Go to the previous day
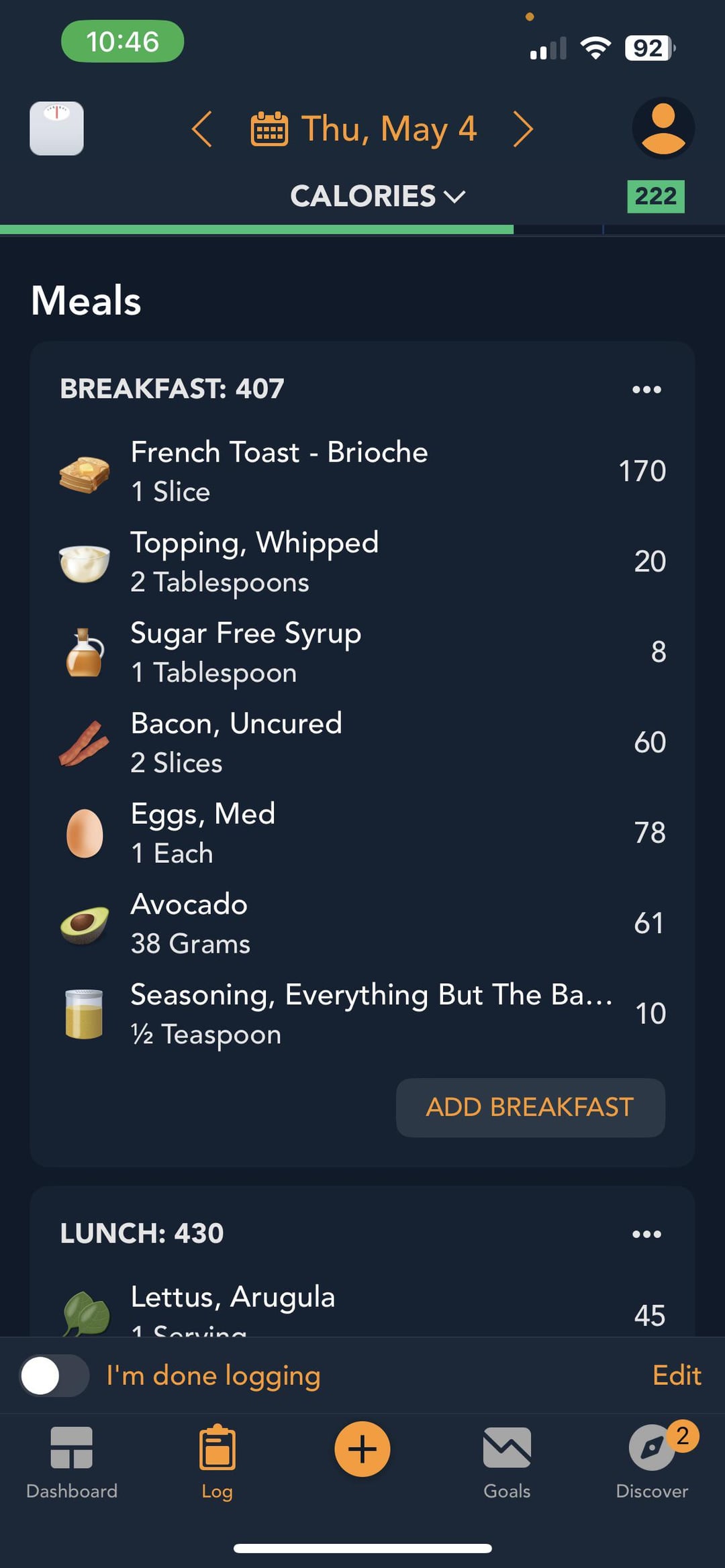725x1568 pixels. [x=201, y=129]
